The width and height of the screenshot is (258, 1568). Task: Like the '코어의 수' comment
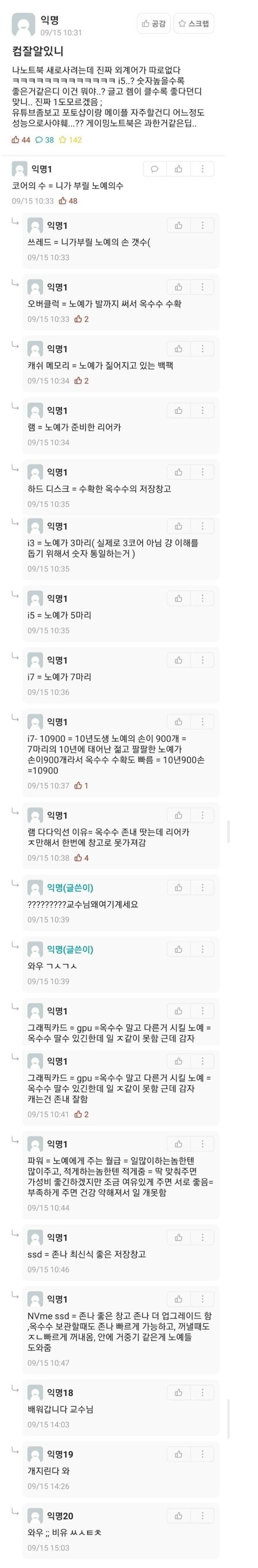(178, 169)
